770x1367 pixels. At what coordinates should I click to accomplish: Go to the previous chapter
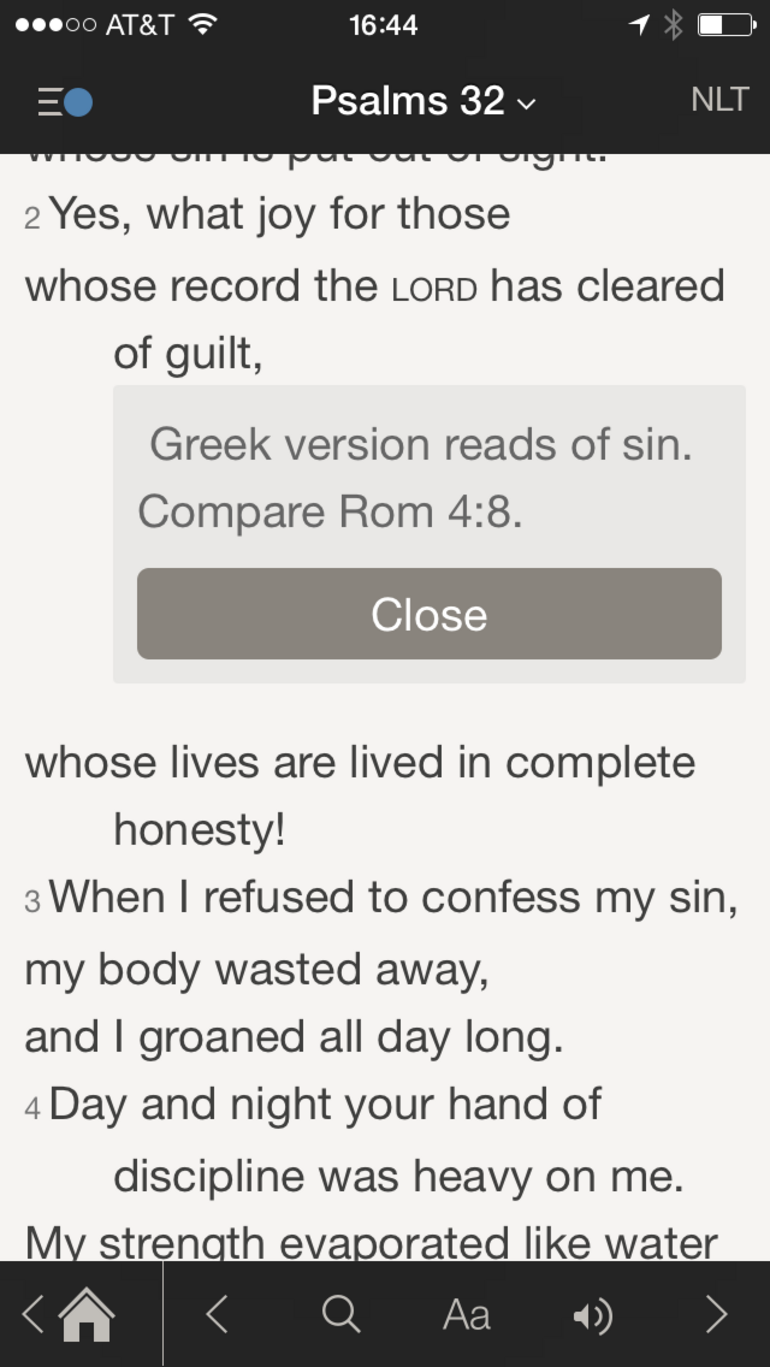coord(217,1314)
